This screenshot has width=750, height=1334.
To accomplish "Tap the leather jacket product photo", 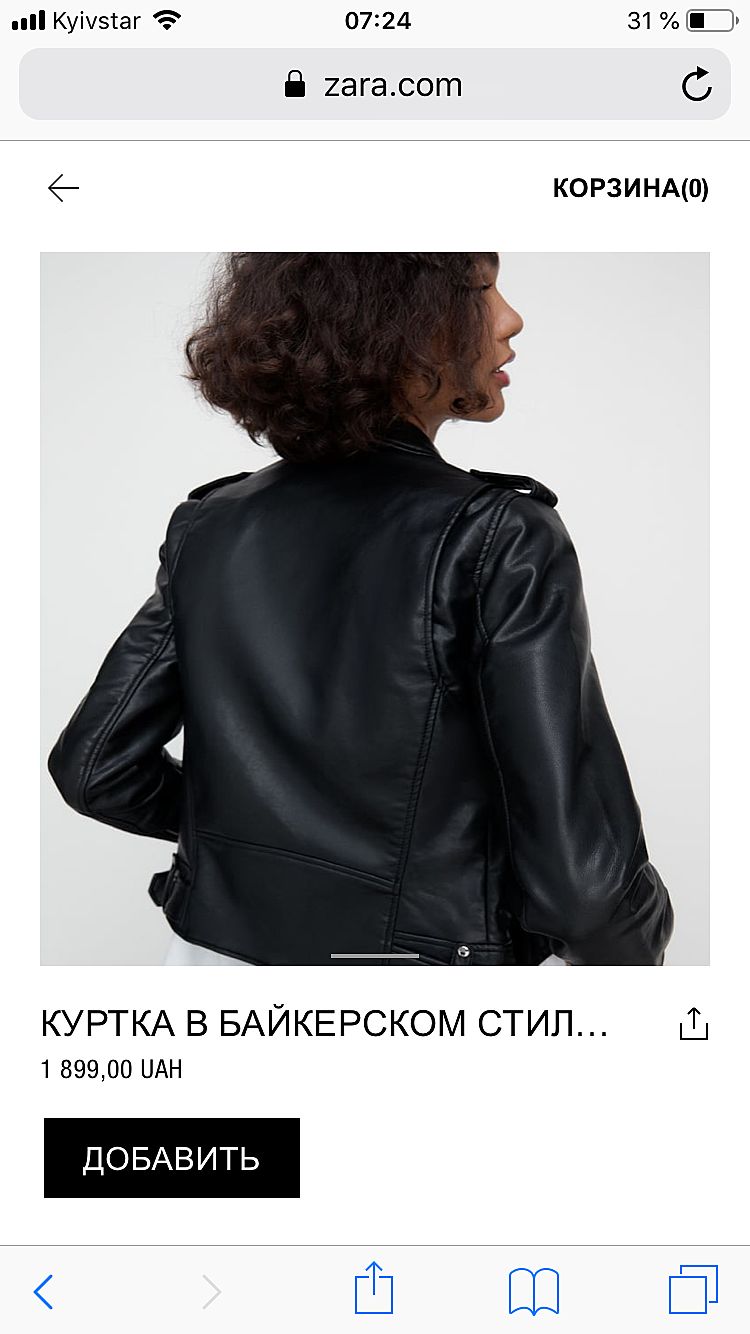I will coord(375,608).
